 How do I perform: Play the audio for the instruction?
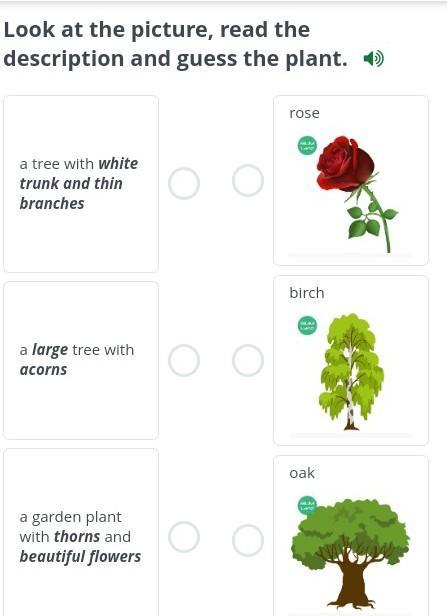(x=373, y=59)
